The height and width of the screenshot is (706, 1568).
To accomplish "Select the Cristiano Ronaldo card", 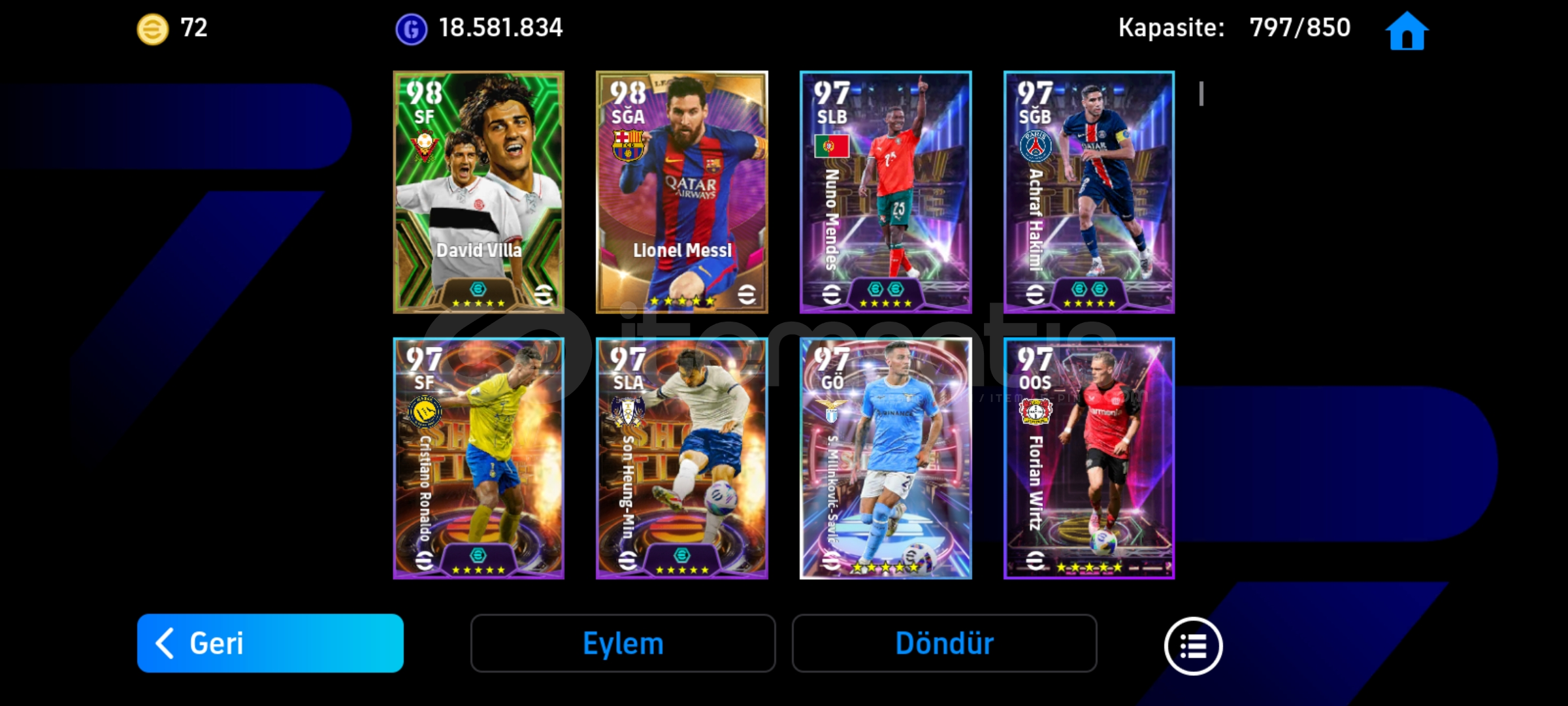I will pyautogui.click(x=478, y=458).
